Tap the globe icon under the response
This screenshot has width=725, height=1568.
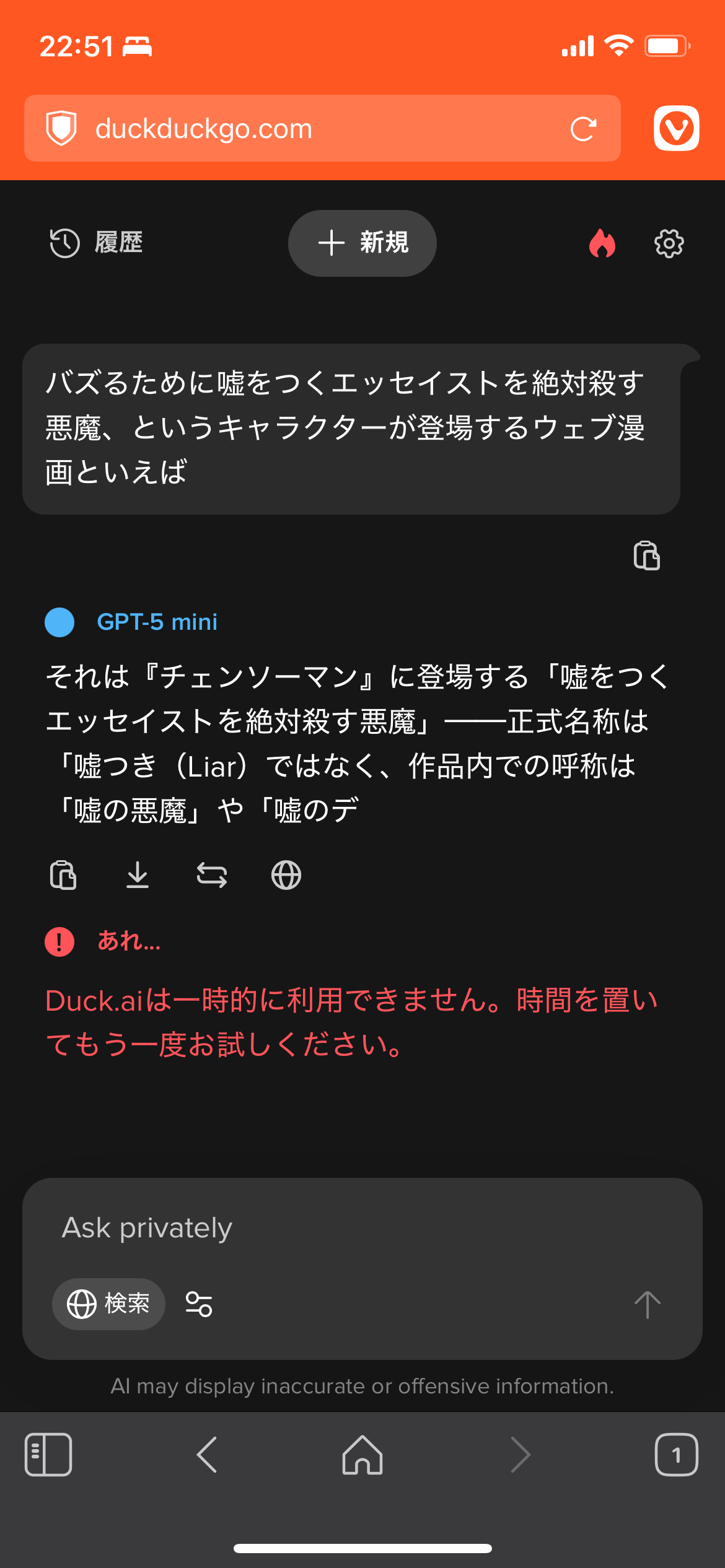[286, 875]
